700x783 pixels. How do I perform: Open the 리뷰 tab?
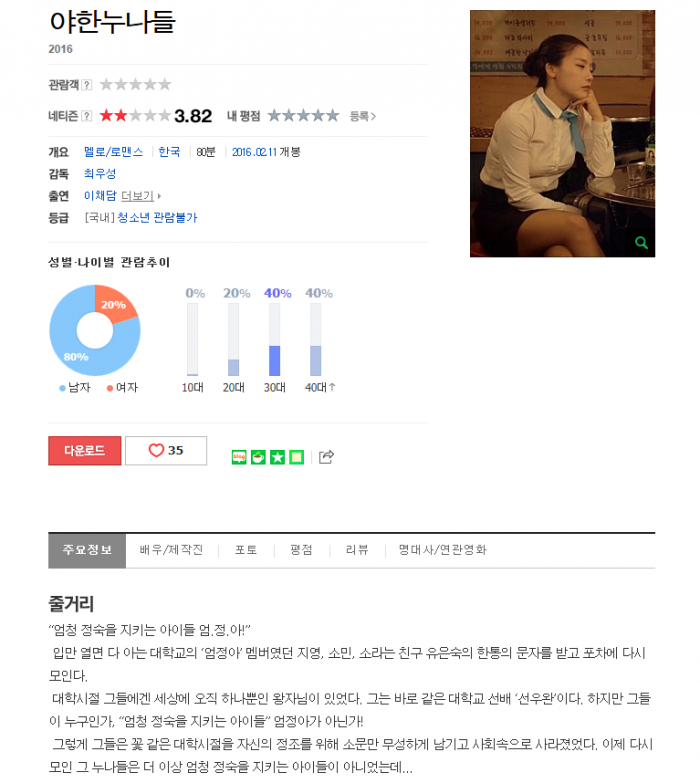[x=357, y=550]
